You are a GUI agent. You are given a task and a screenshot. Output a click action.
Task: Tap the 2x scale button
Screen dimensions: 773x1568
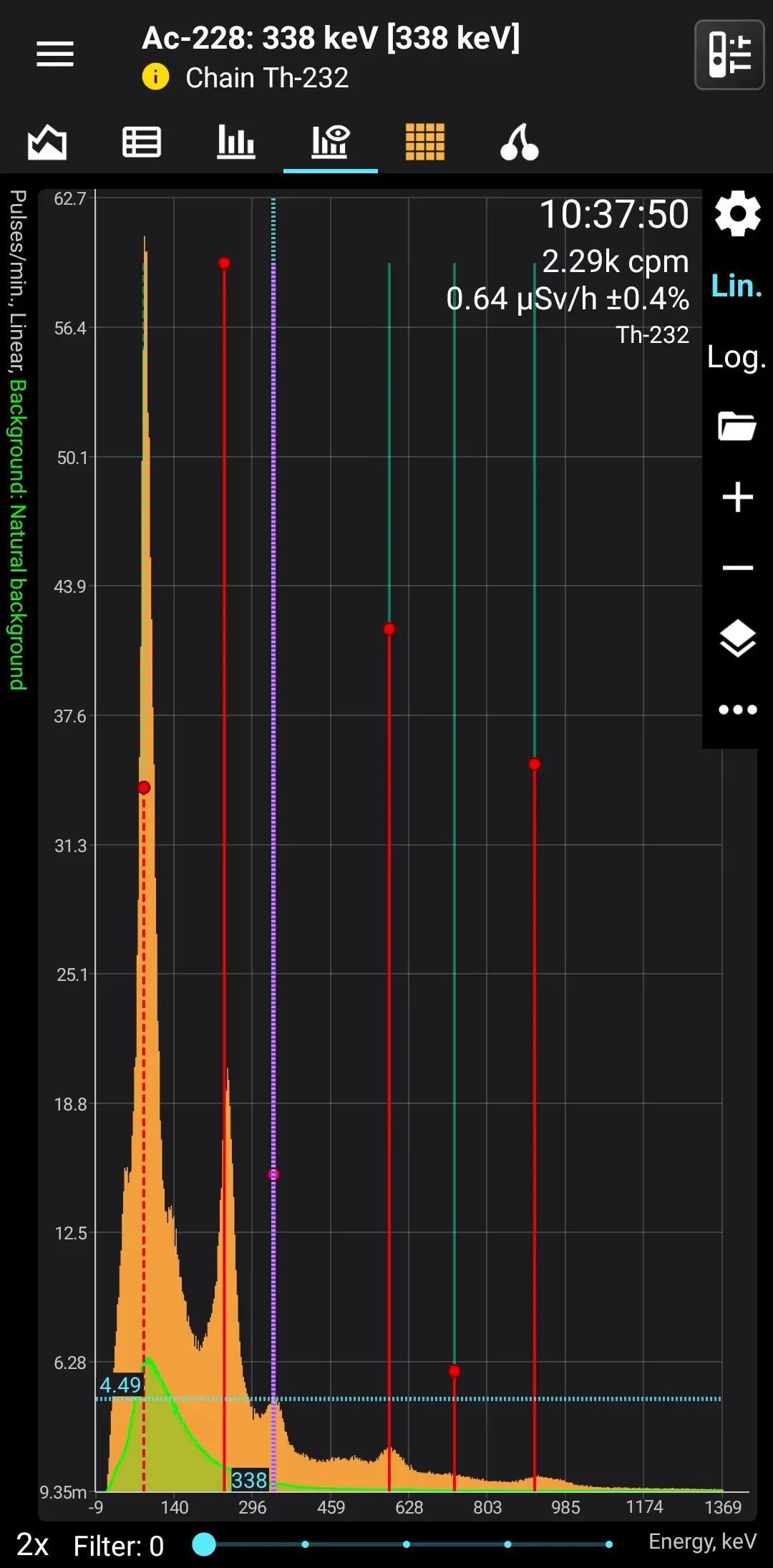tap(32, 1545)
